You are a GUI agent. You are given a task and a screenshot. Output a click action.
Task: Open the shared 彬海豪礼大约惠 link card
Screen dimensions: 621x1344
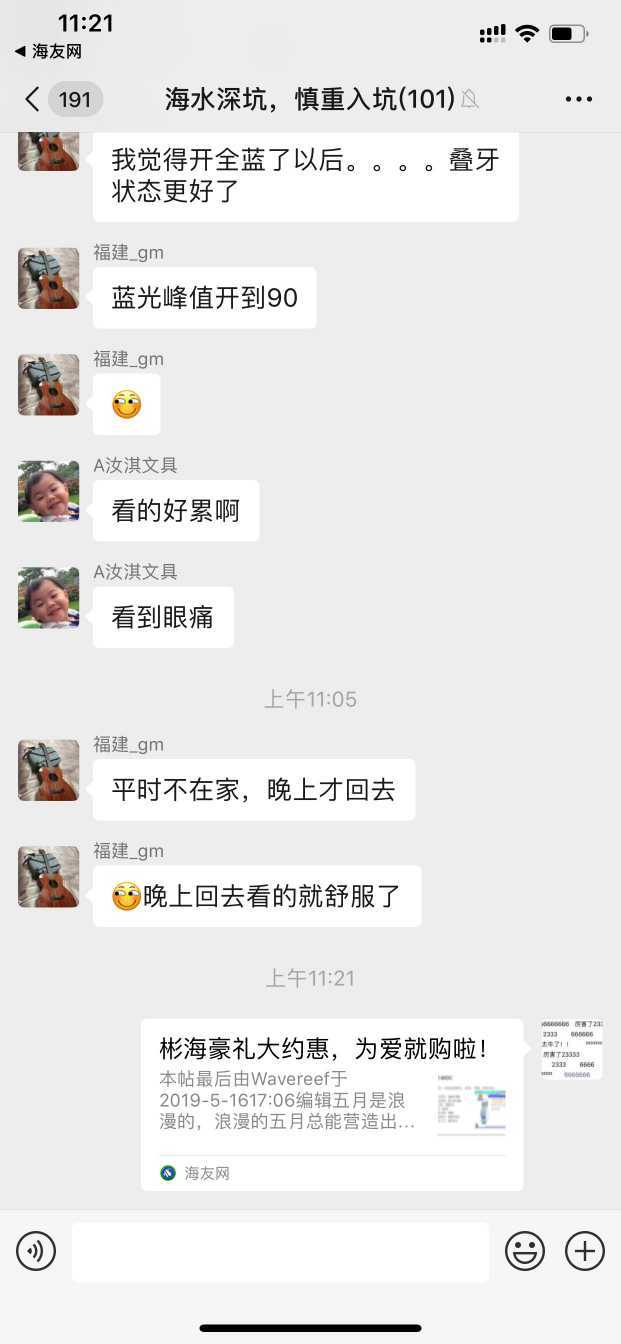[x=332, y=1104]
